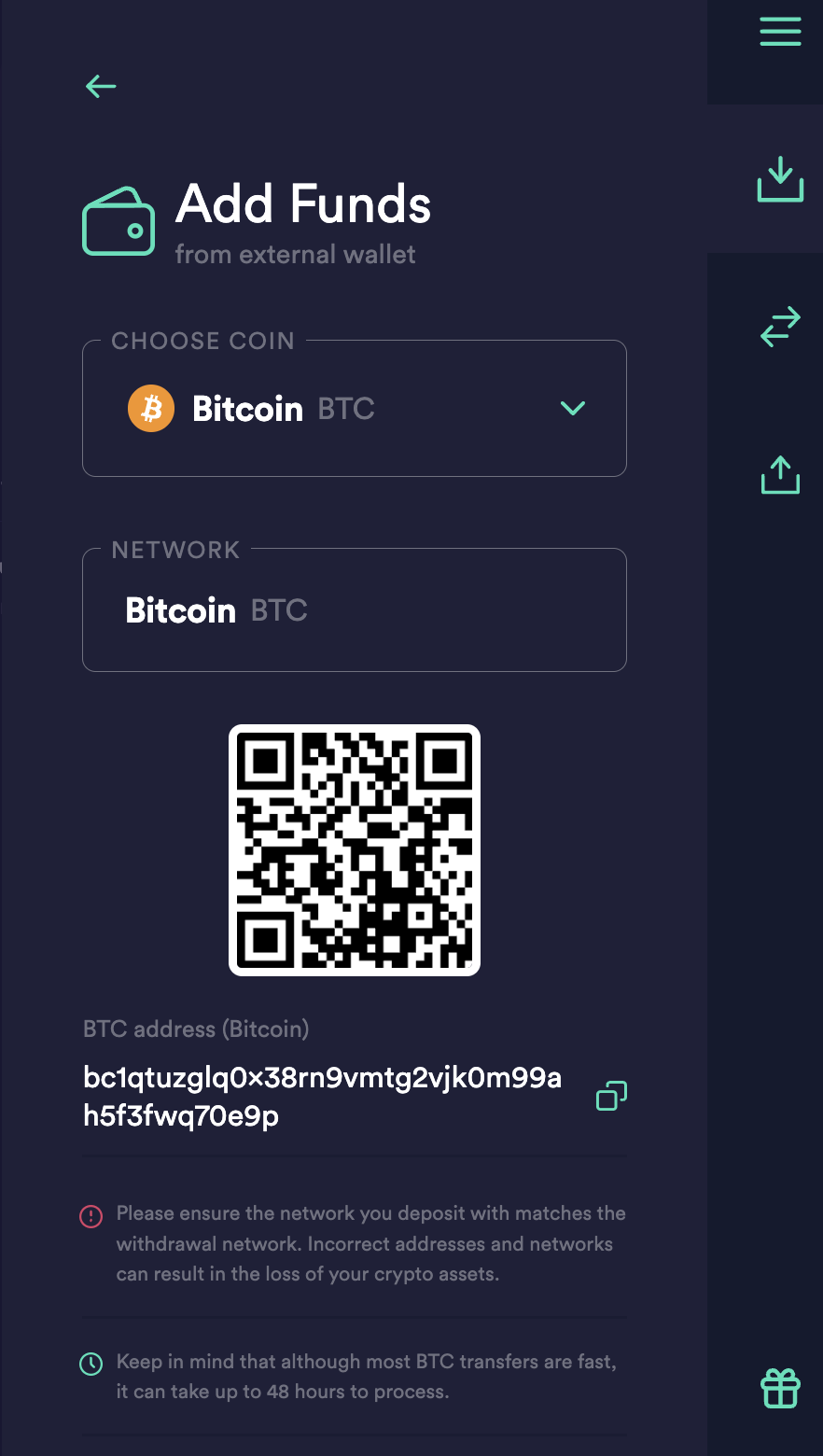
Task: Open the swap arrows icon
Action: pyautogui.click(x=780, y=327)
